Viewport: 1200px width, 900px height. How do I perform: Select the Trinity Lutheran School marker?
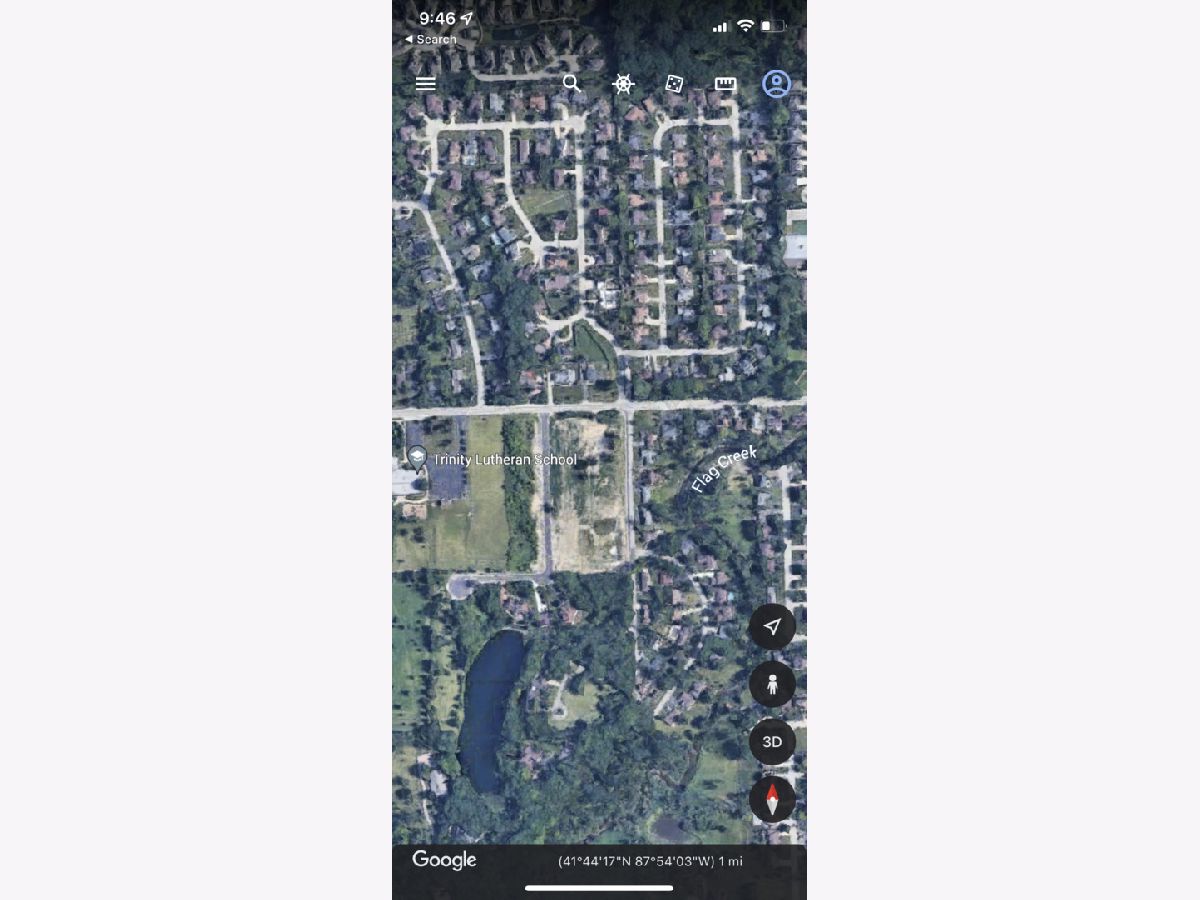(416, 458)
